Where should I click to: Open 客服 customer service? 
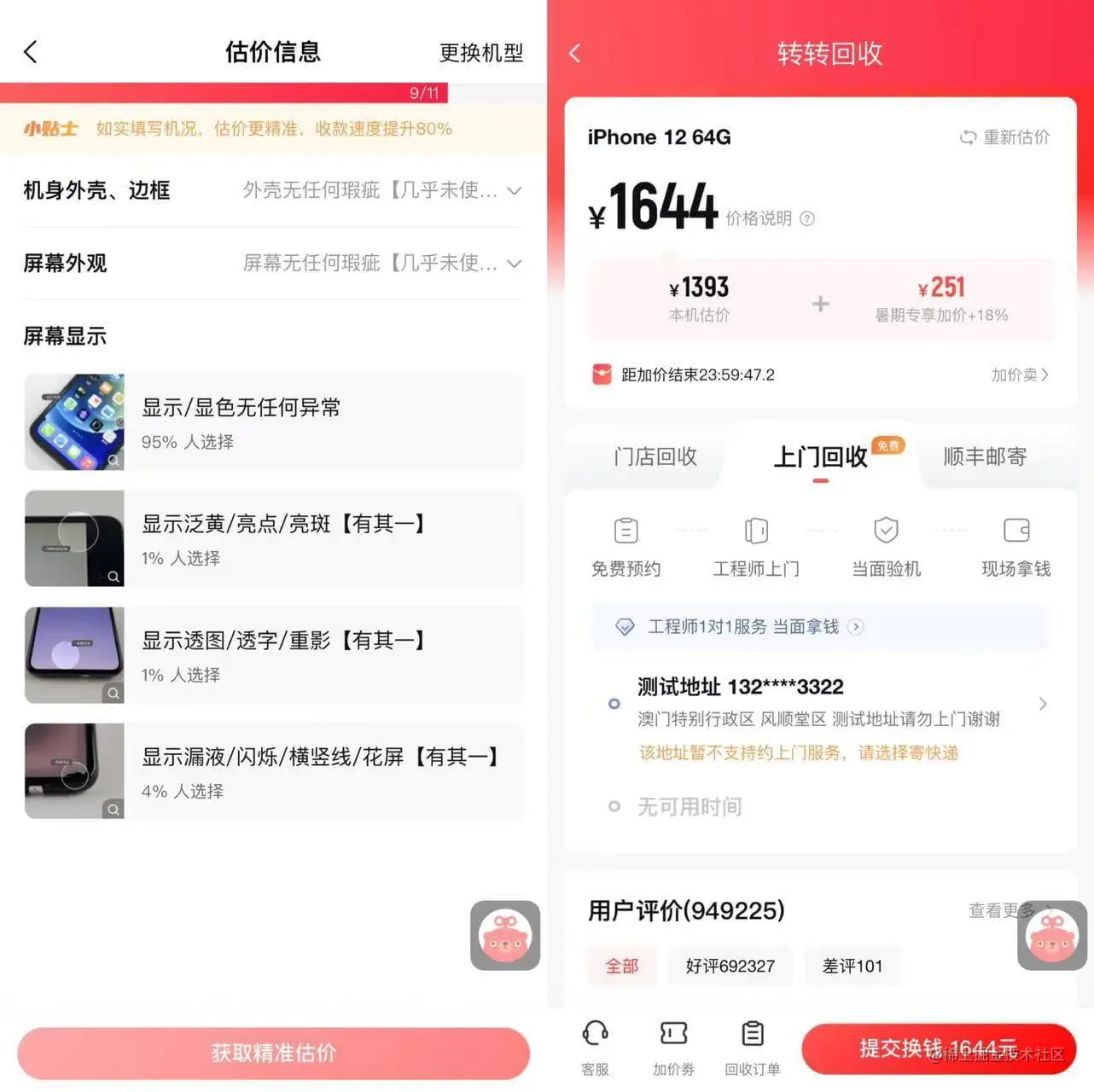[x=595, y=1046]
